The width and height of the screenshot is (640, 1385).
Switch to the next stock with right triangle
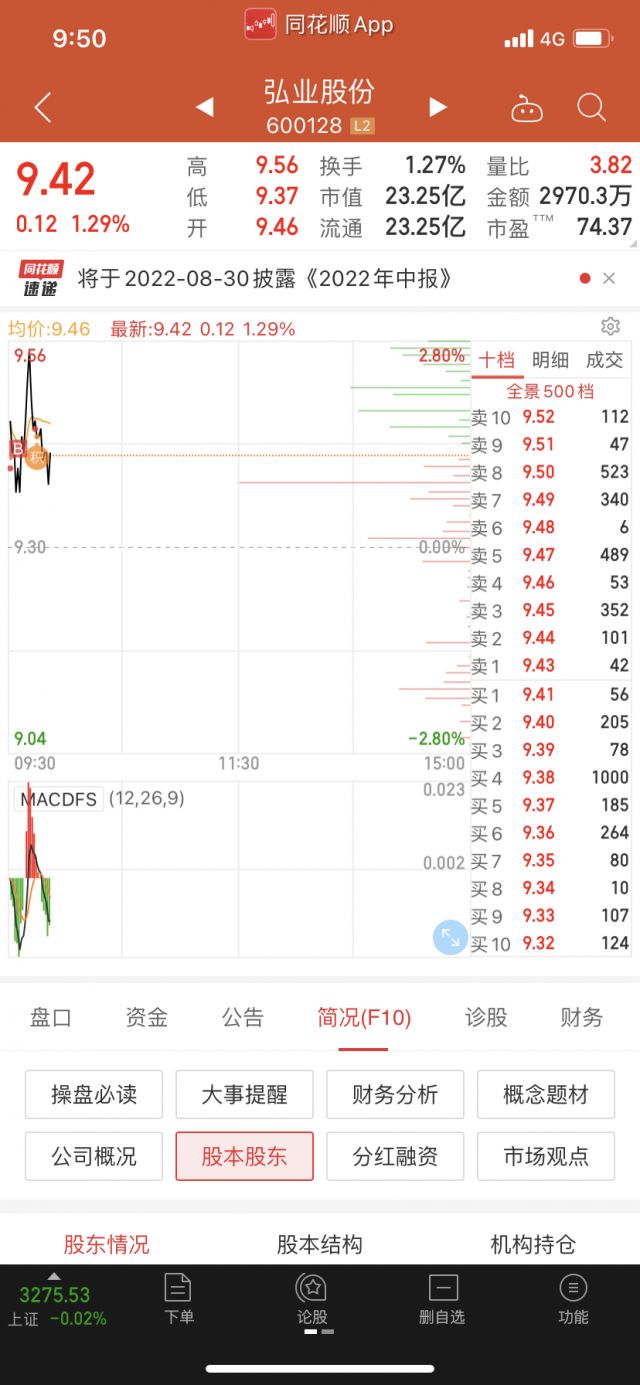(437, 107)
